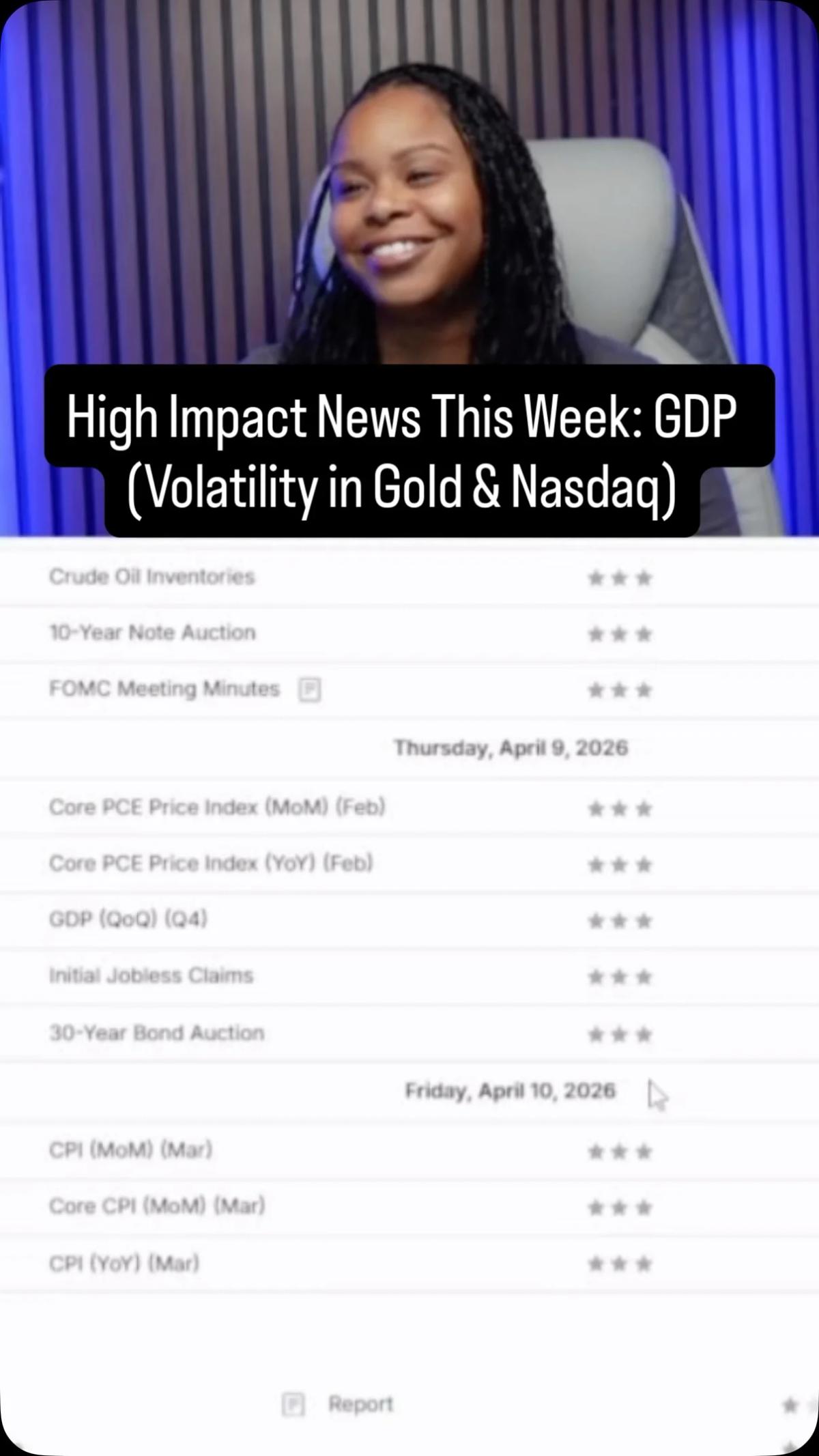
Task: Select the Crude Oil Inventories event
Action: [152, 577]
